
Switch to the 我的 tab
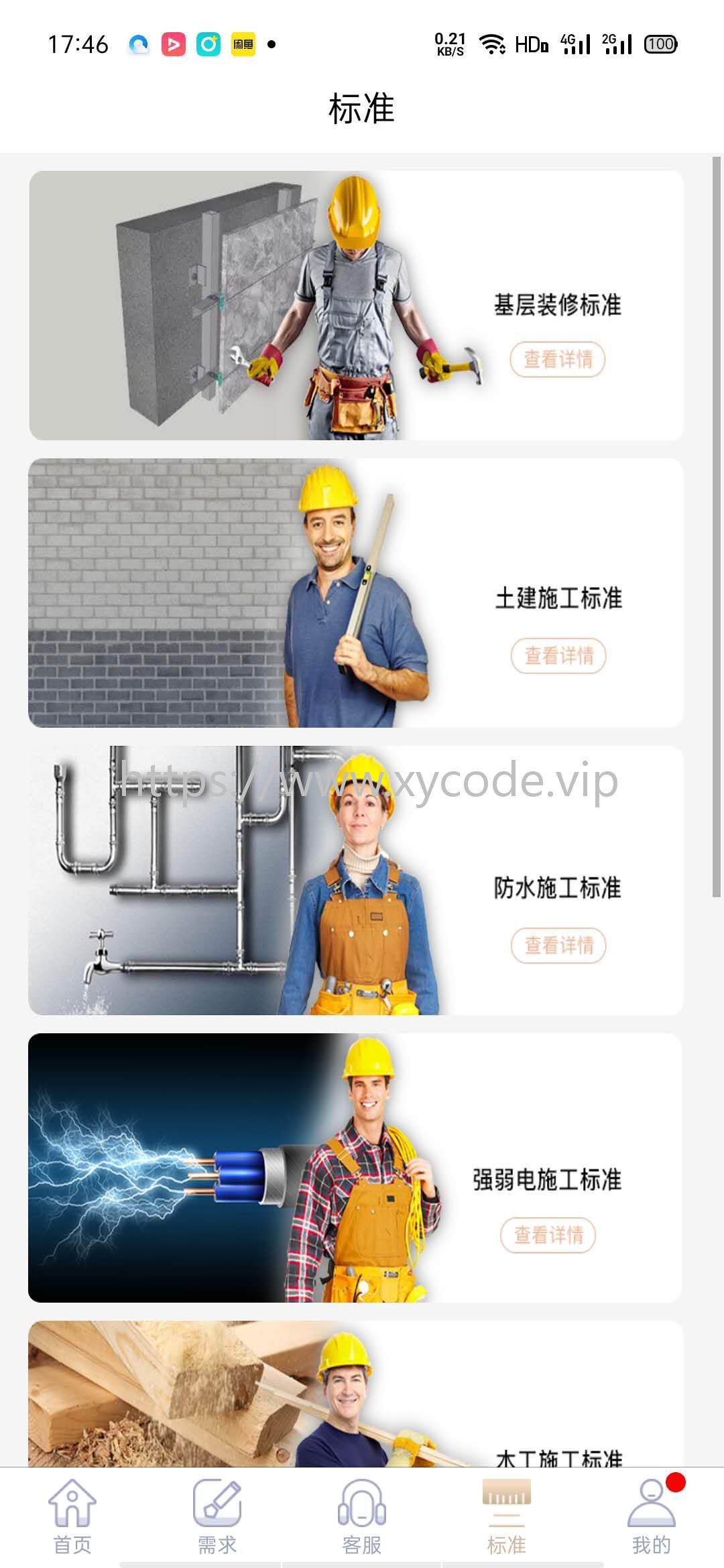(651, 1517)
